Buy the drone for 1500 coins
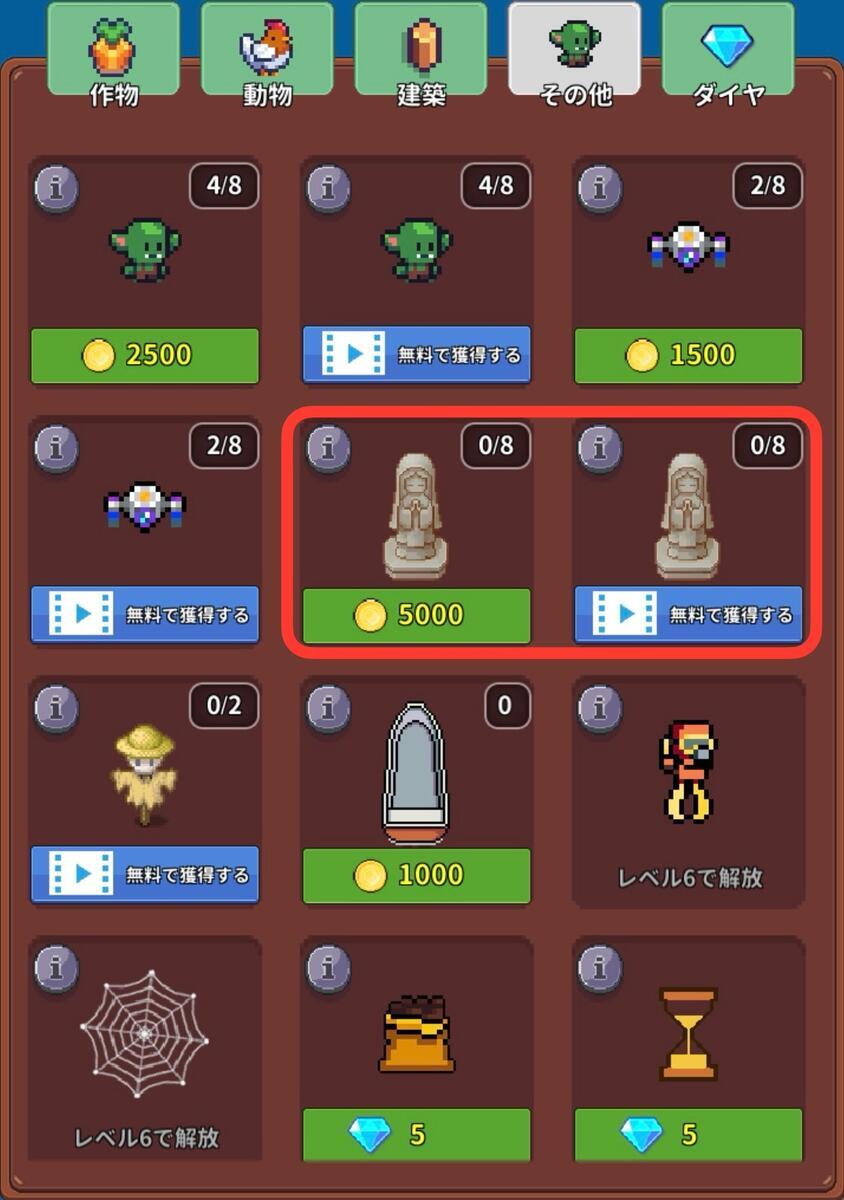This screenshot has height=1200, width=844. point(688,355)
